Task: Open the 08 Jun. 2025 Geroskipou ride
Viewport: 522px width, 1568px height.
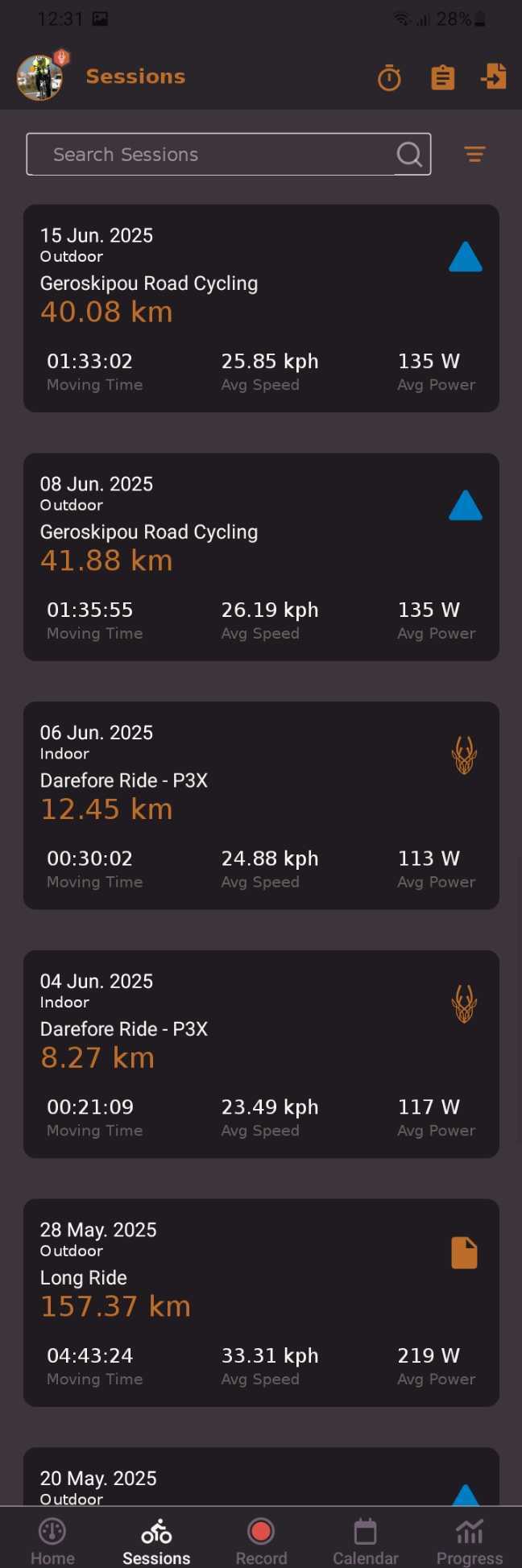Action: [261, 557]
